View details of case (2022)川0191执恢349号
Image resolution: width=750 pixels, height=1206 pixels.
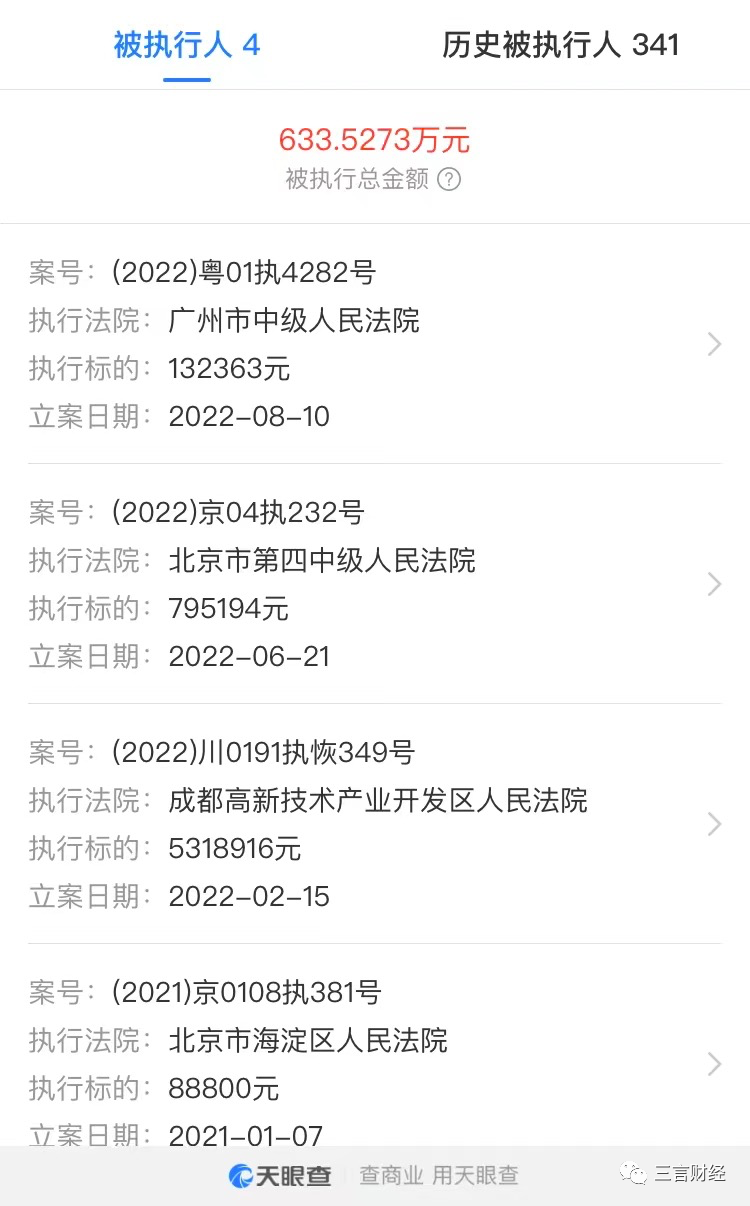(375, 824)
